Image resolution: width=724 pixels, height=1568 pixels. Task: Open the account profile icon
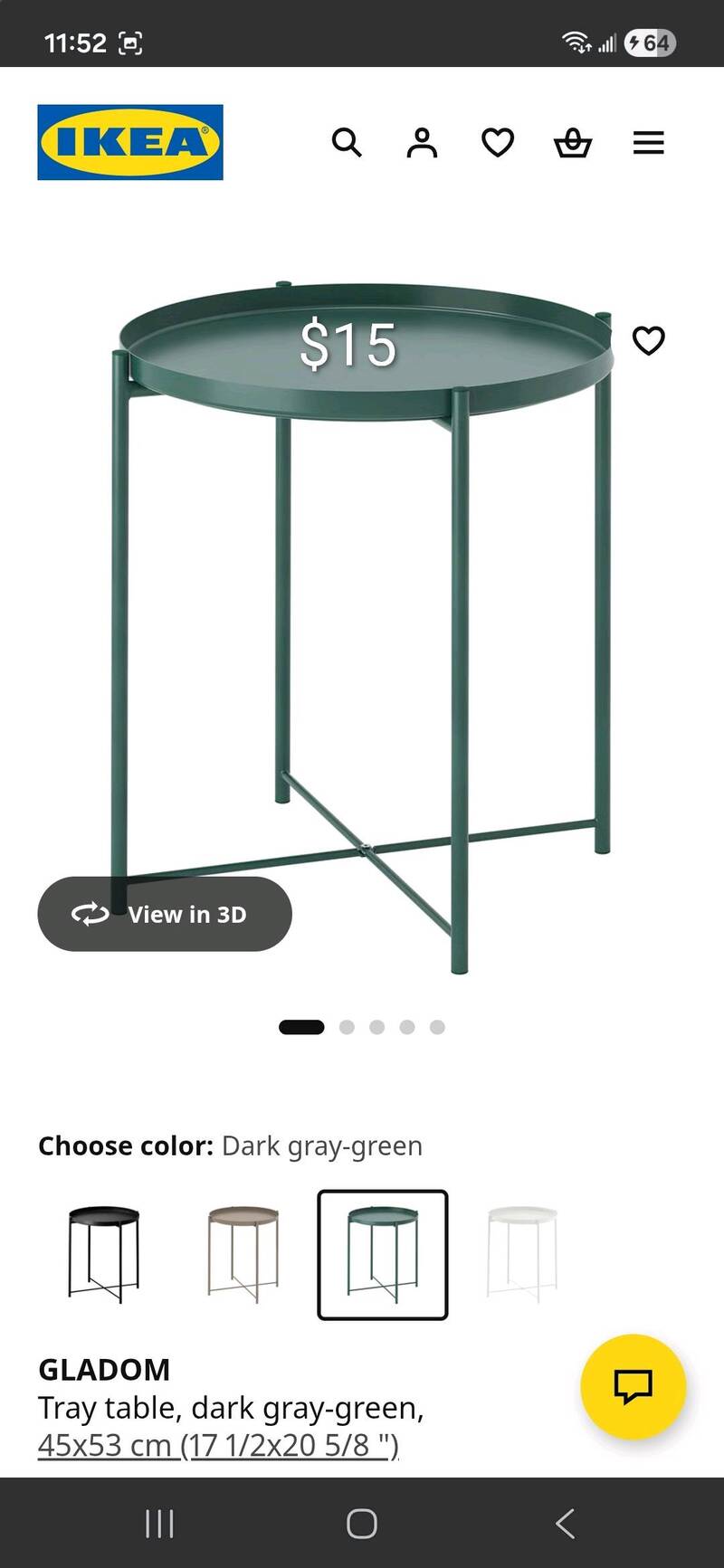pyautogui.click(x=422, y=142)
